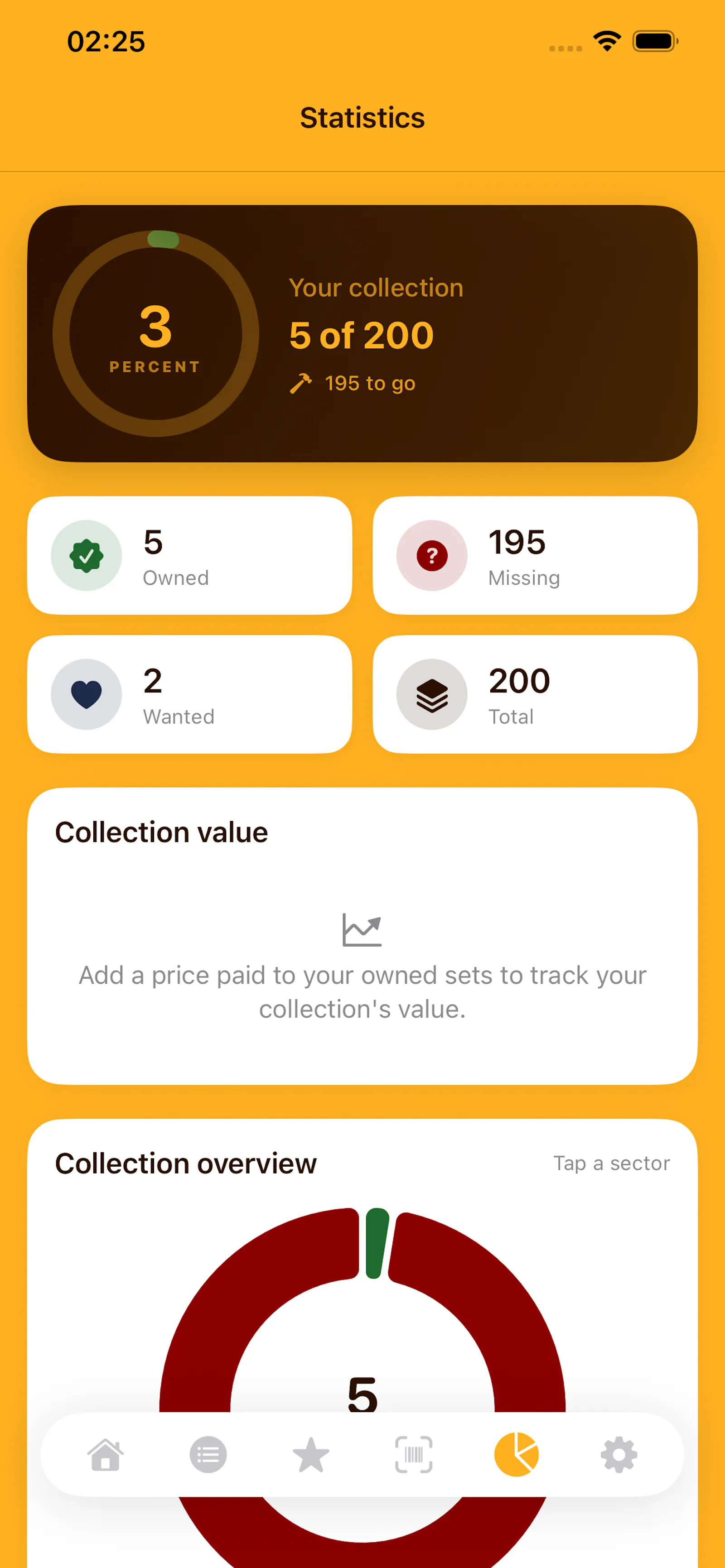Open the 5 Owned card

coord(190,555)
